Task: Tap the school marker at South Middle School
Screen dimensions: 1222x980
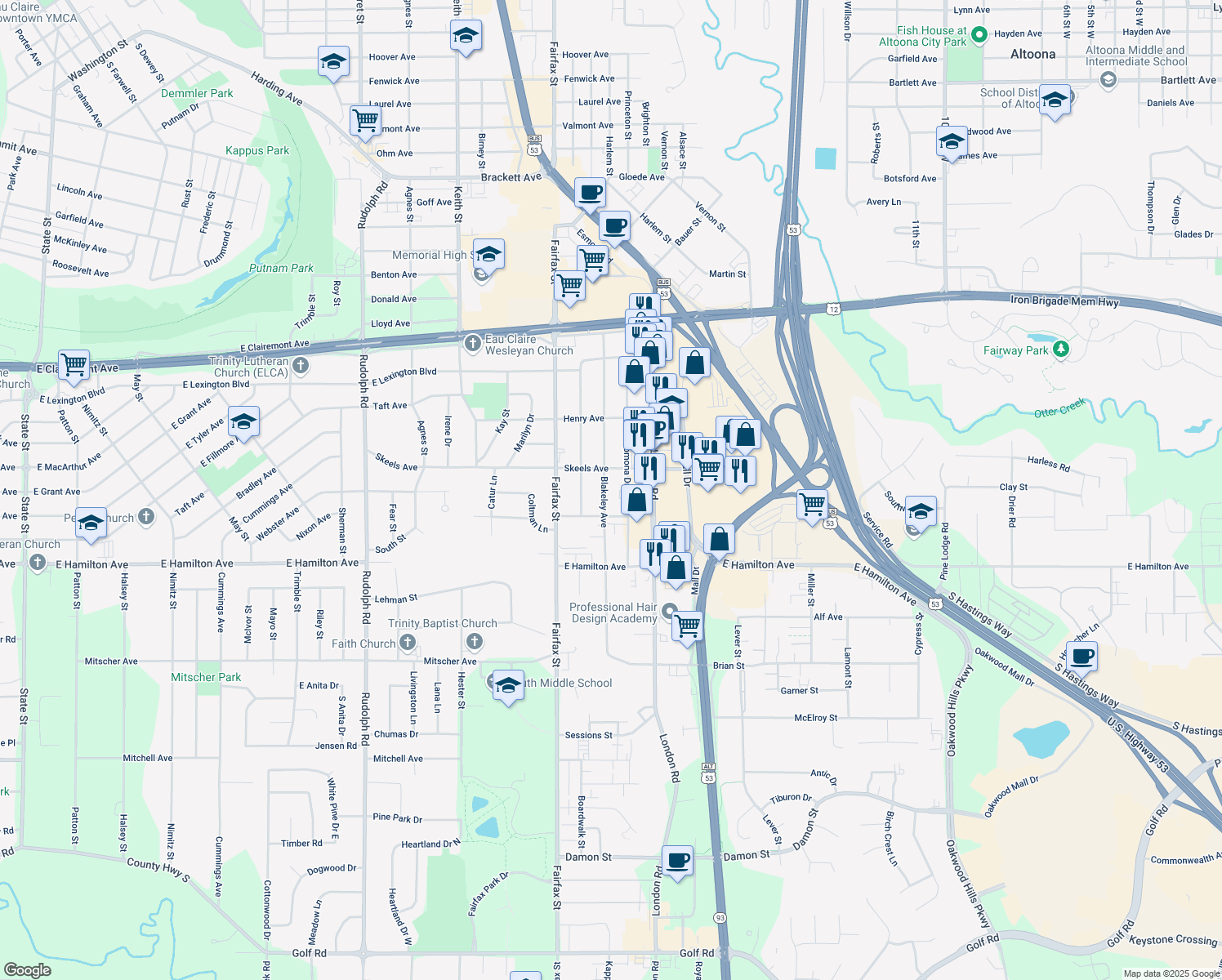Action: tap(508, 686)
